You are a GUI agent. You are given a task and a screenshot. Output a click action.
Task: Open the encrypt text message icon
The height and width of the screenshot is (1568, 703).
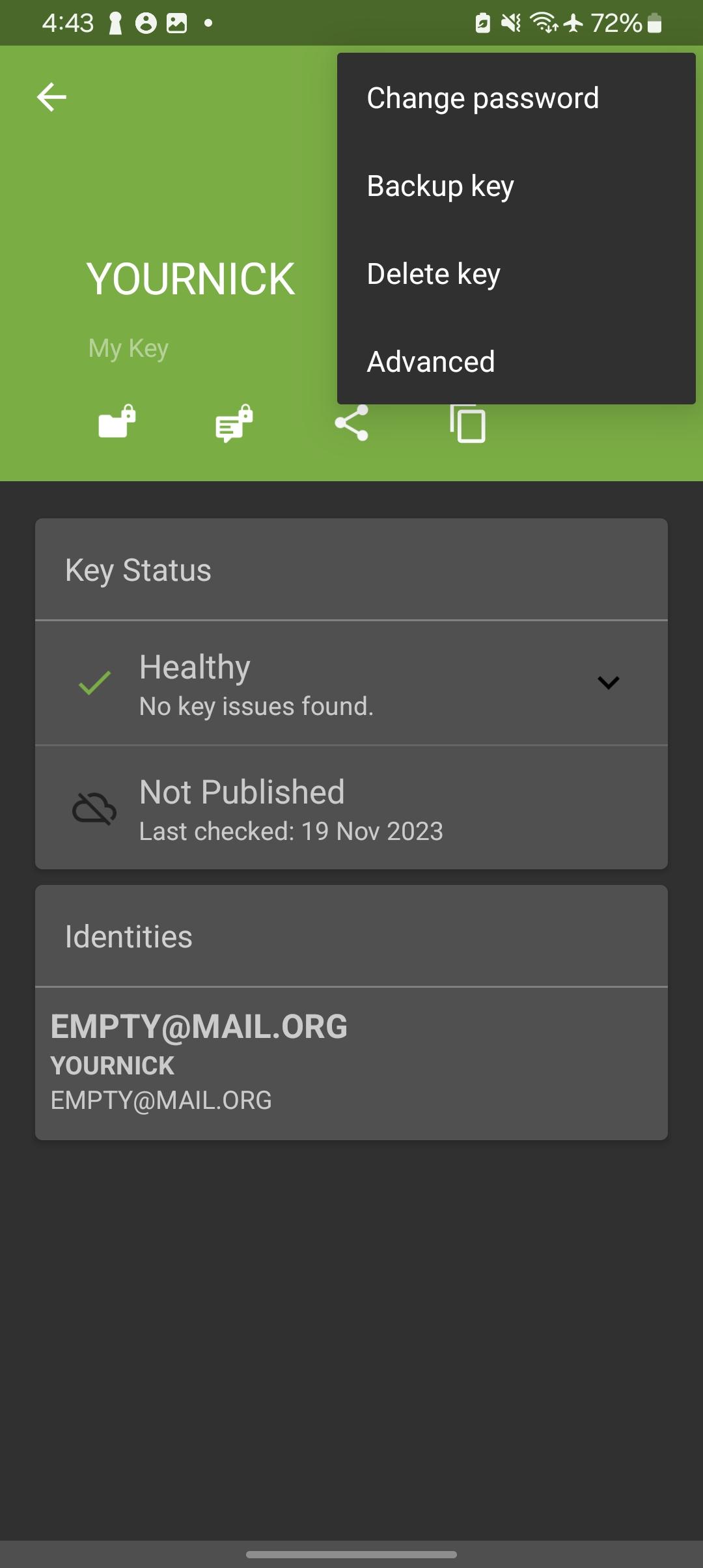pos(234,423)
